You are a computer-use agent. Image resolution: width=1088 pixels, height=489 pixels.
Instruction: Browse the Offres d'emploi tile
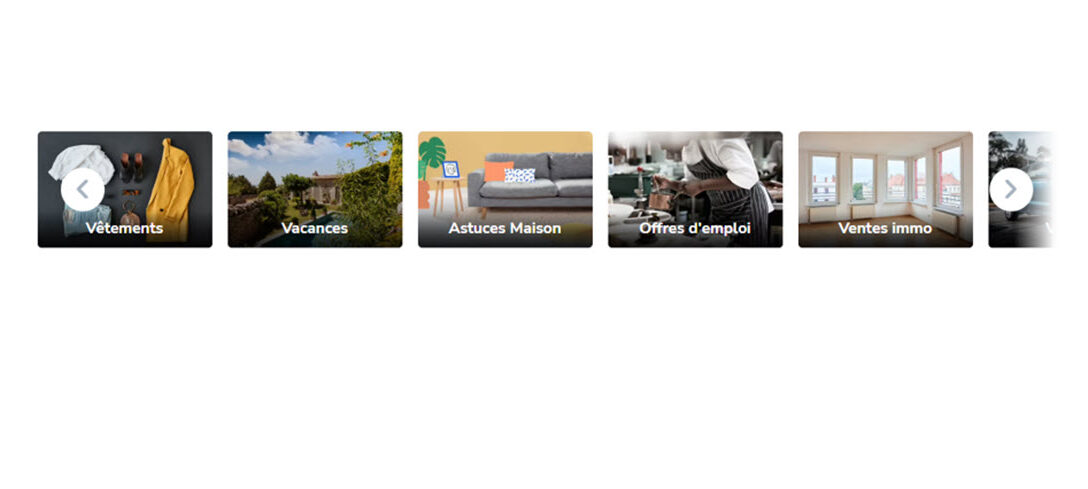pos(695,189)
